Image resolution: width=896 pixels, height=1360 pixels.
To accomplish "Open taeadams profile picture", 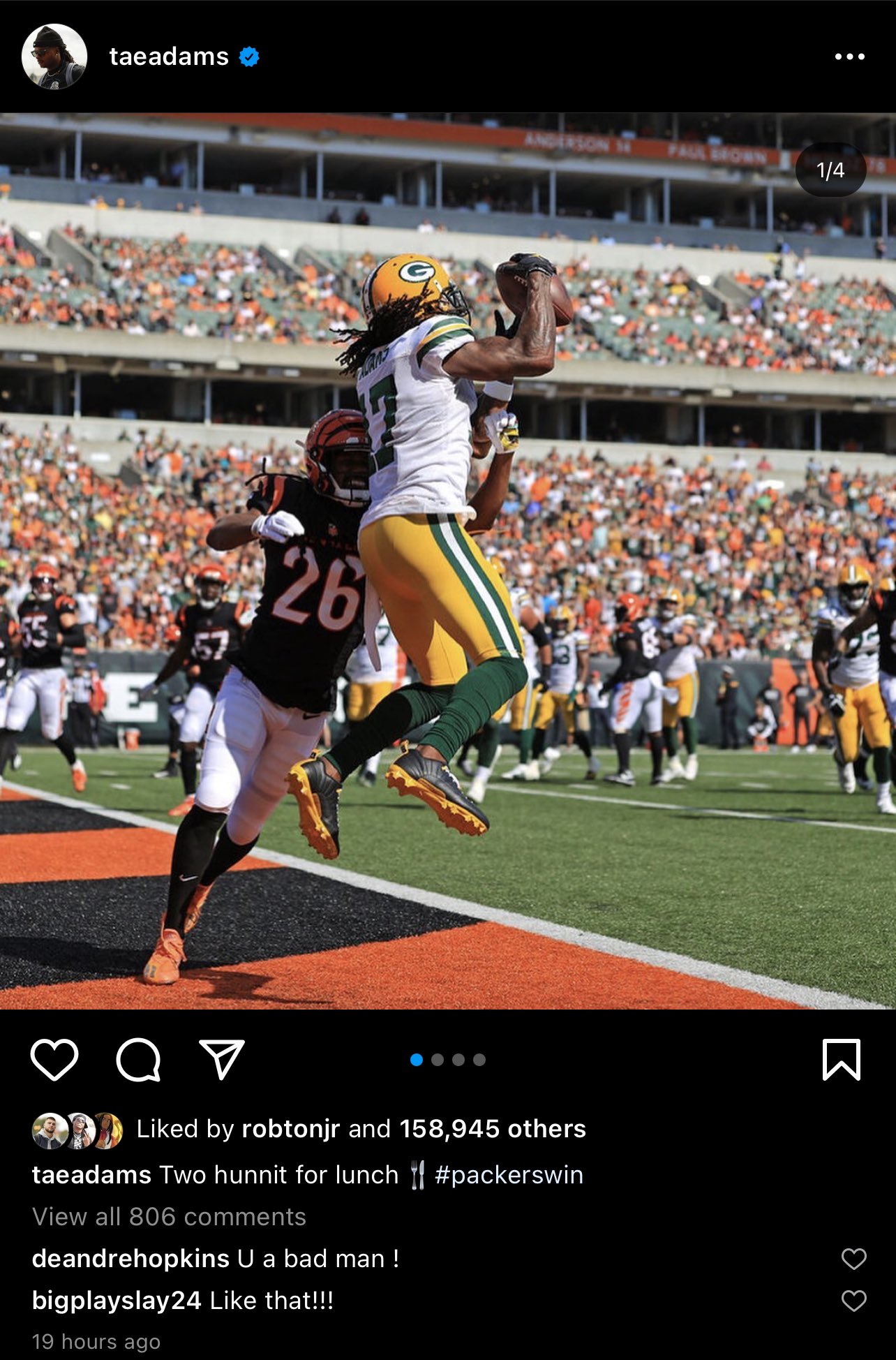I will pyautogui.click(x=54, y=57).
